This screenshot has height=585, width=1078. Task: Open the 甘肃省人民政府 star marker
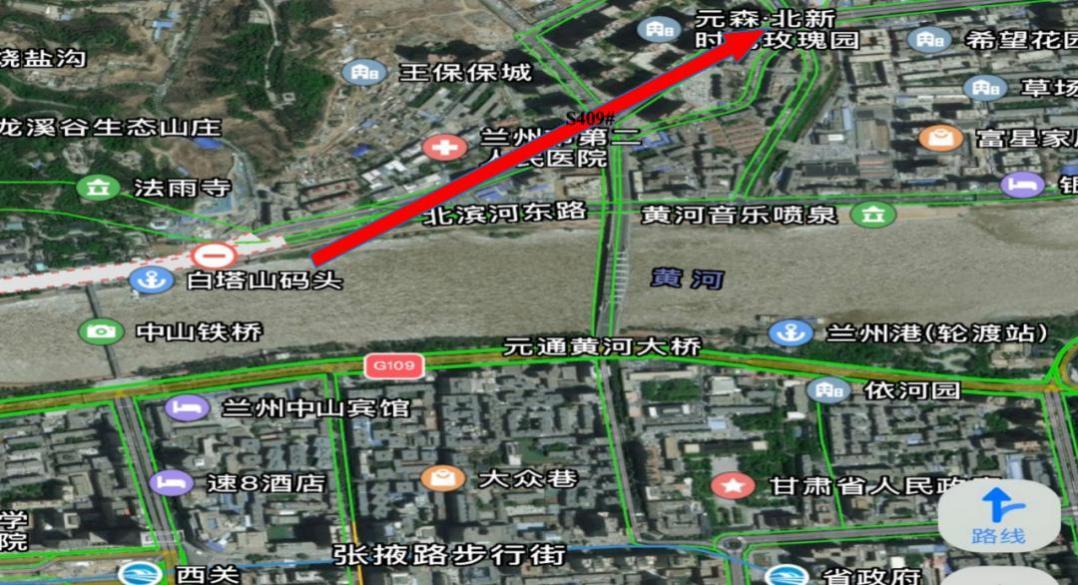tap(733, 487)
